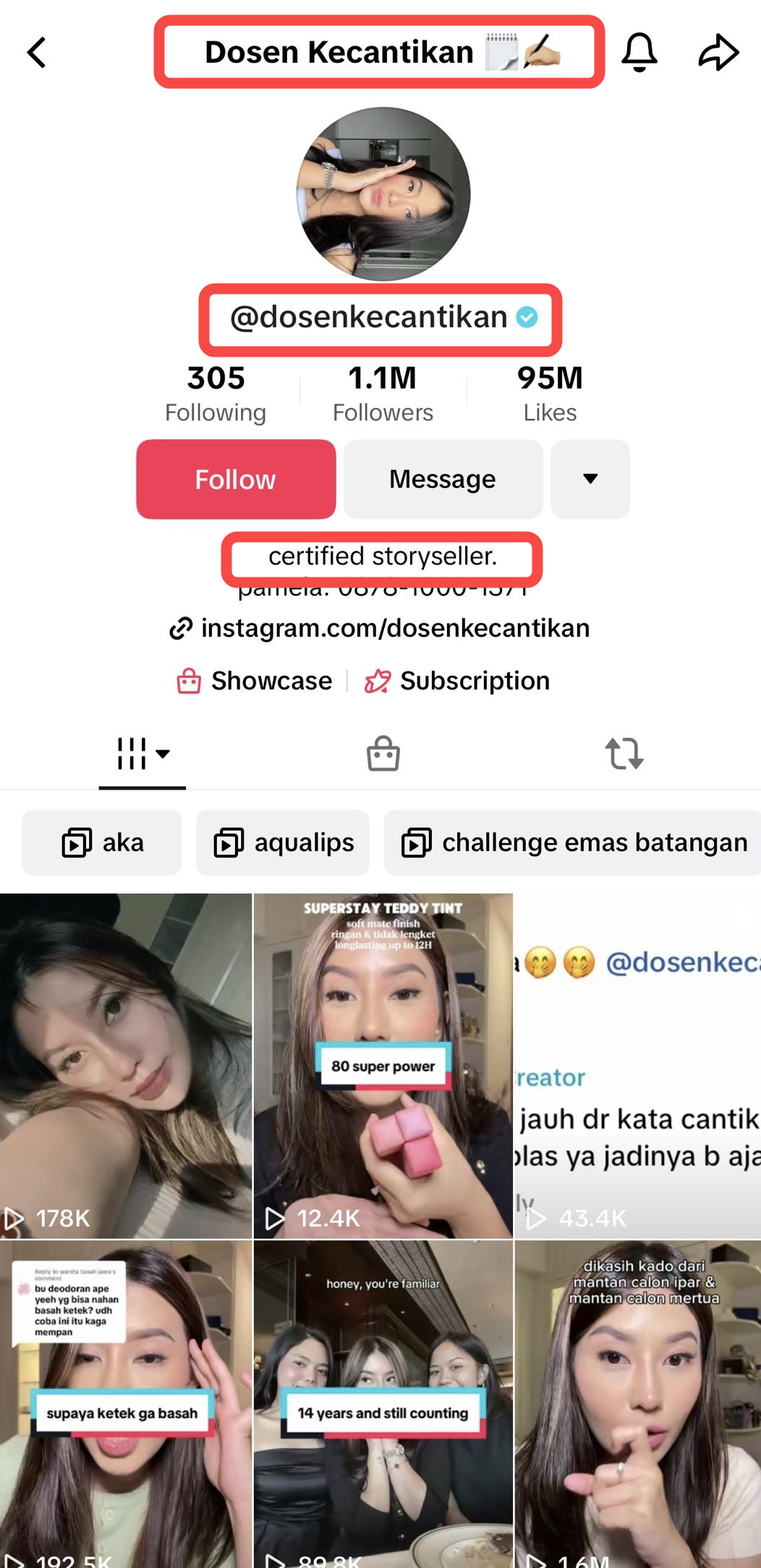The width and height of the screenshot is (761, 1568).
Task: Play the 14 years and still counting video
Action: tap(383, 1404)
